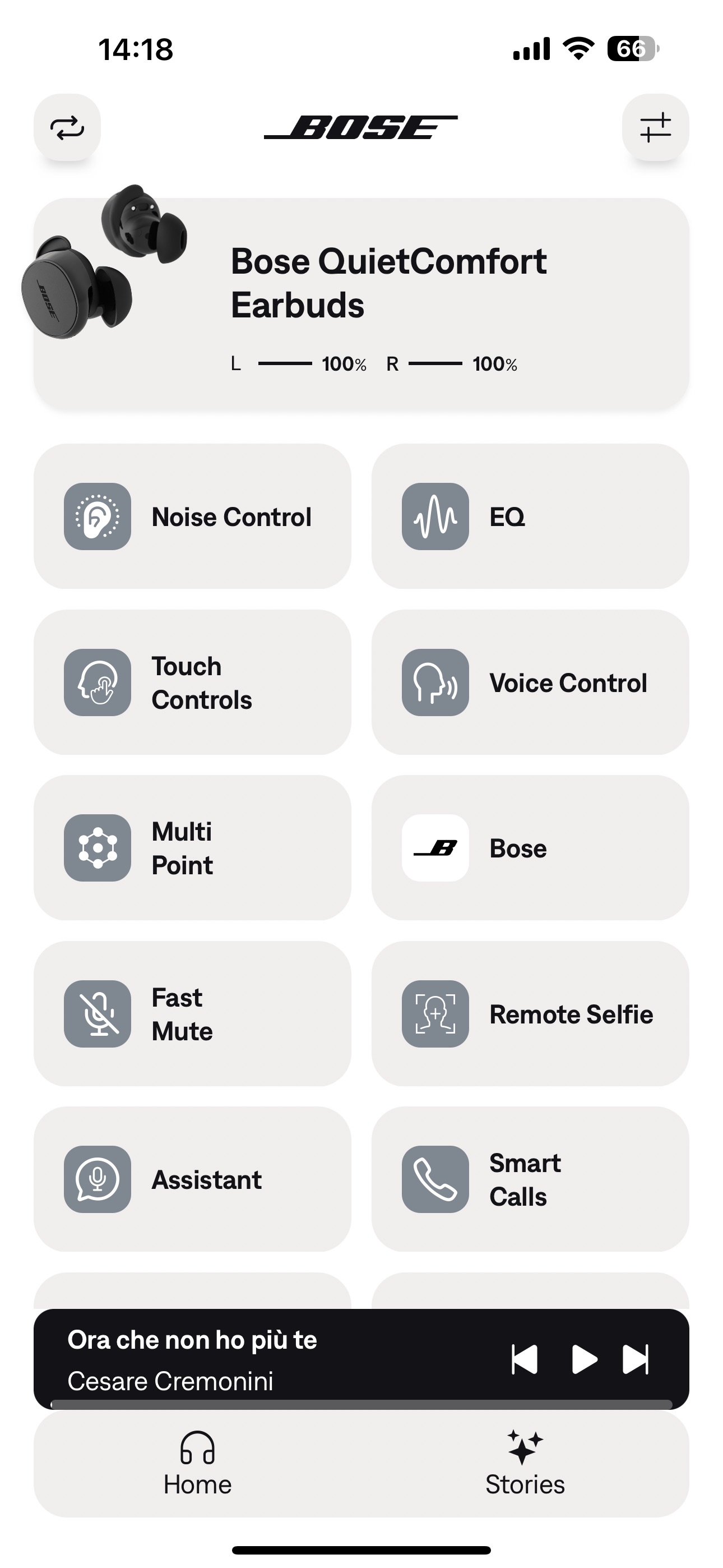Skip to the next track

[x=636, y=1359]
